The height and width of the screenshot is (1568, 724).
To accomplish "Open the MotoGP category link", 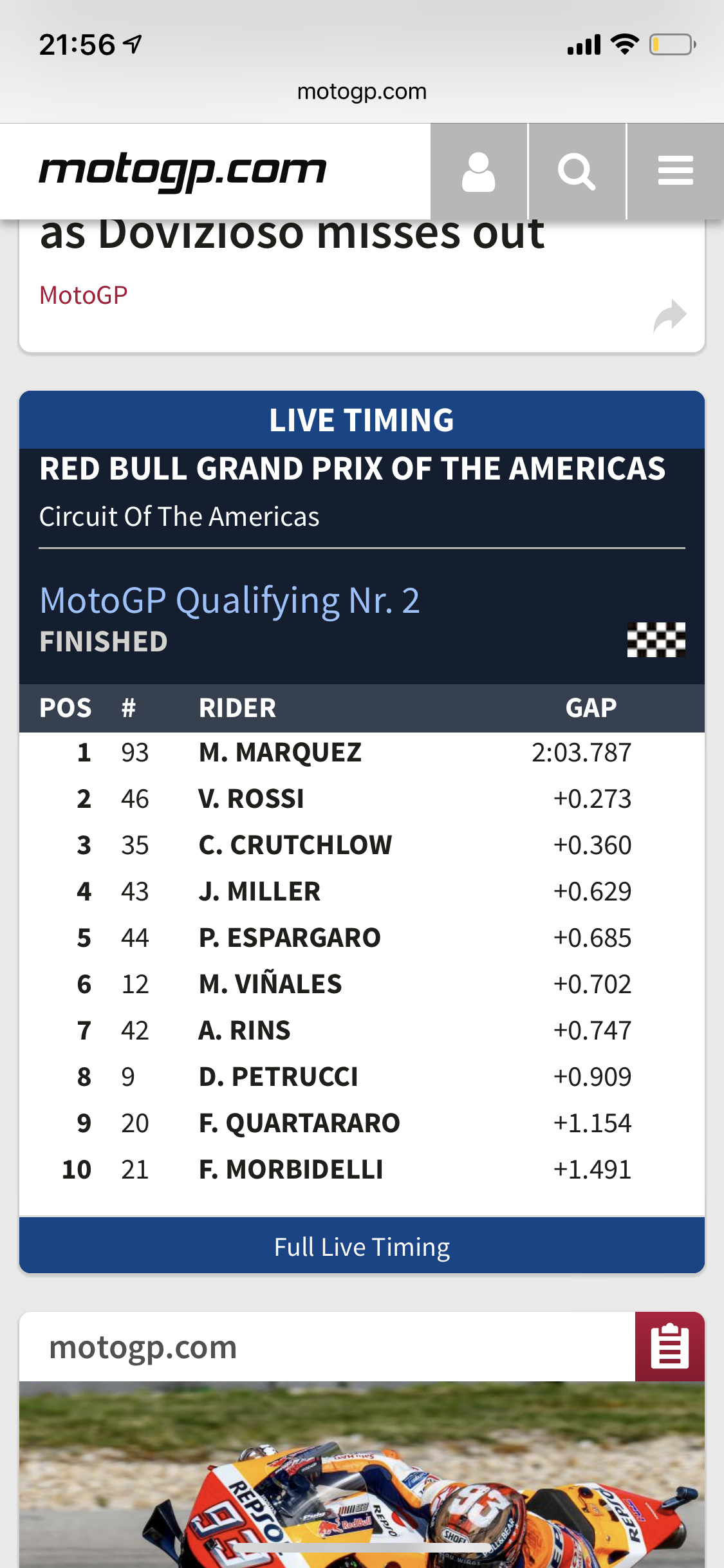I will [x=84, y=295].
